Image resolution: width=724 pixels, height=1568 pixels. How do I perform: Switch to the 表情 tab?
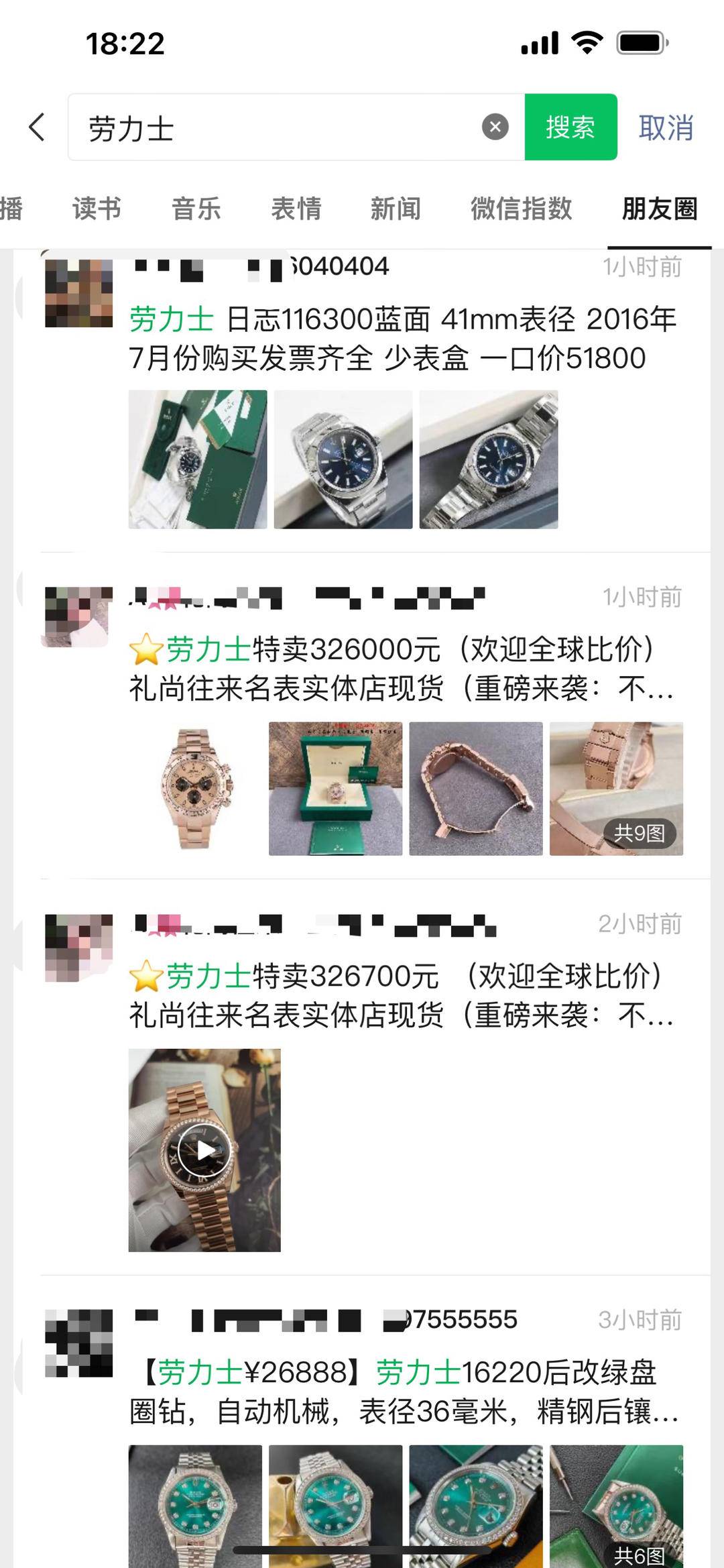(x=296, y=209)
